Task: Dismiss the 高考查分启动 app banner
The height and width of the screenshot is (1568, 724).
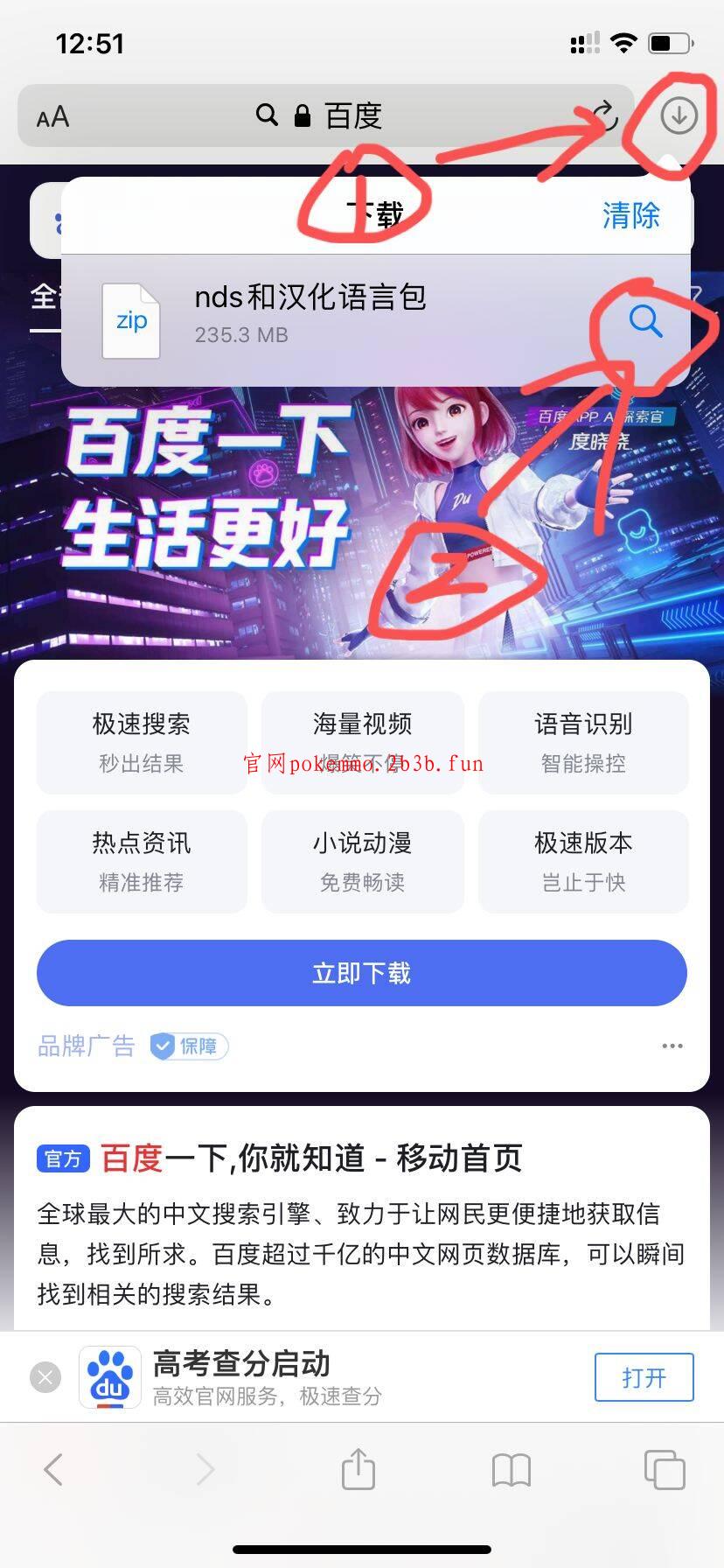Action: 45,1377
